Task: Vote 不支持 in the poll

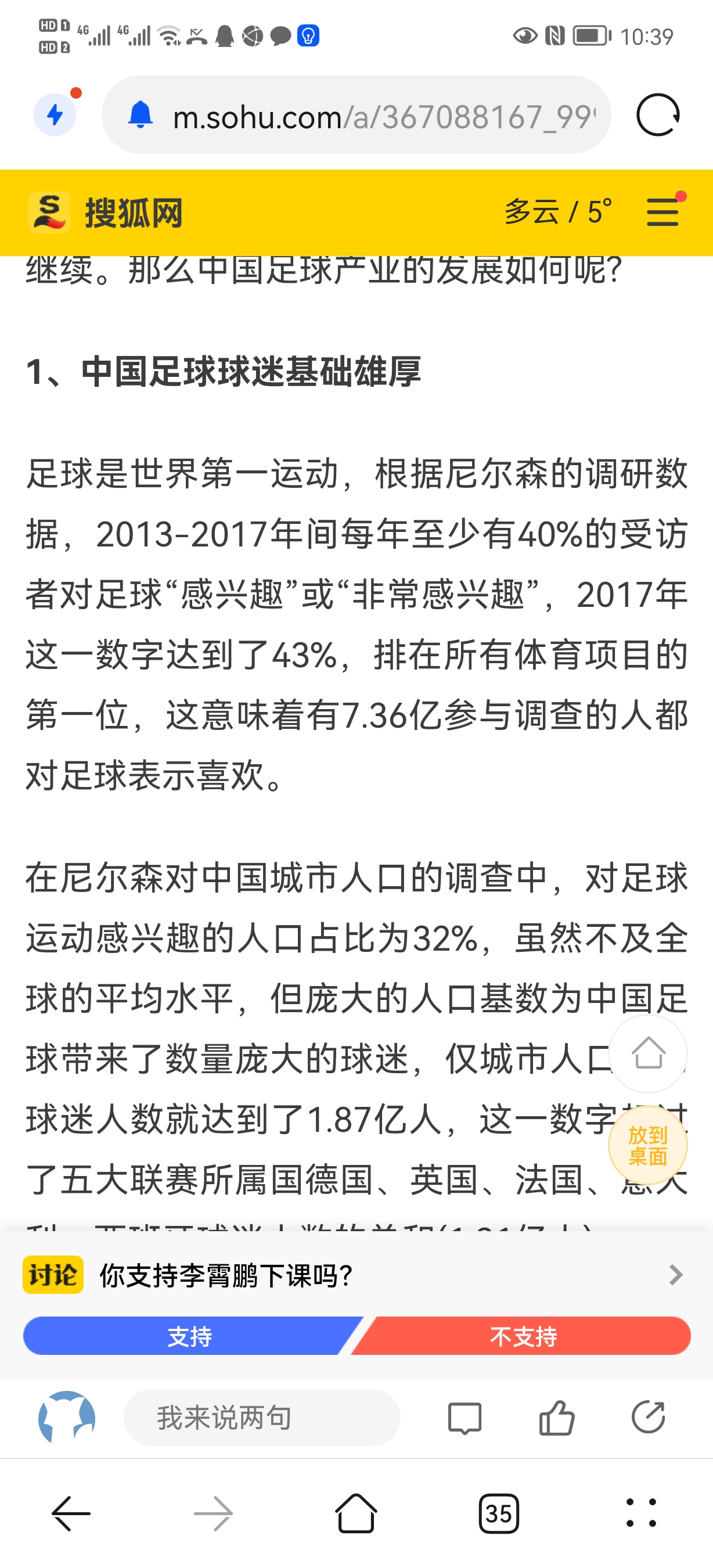Action: [523, 1336]
